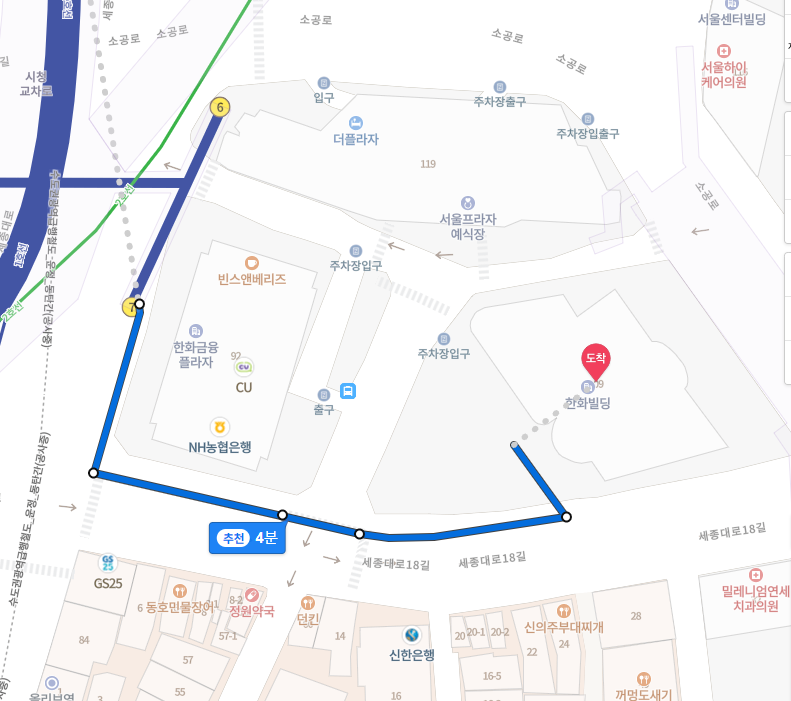Tap subway exit number 7 marker
Image resolution: width=791 pixels, height=701 pixels.
130,307
